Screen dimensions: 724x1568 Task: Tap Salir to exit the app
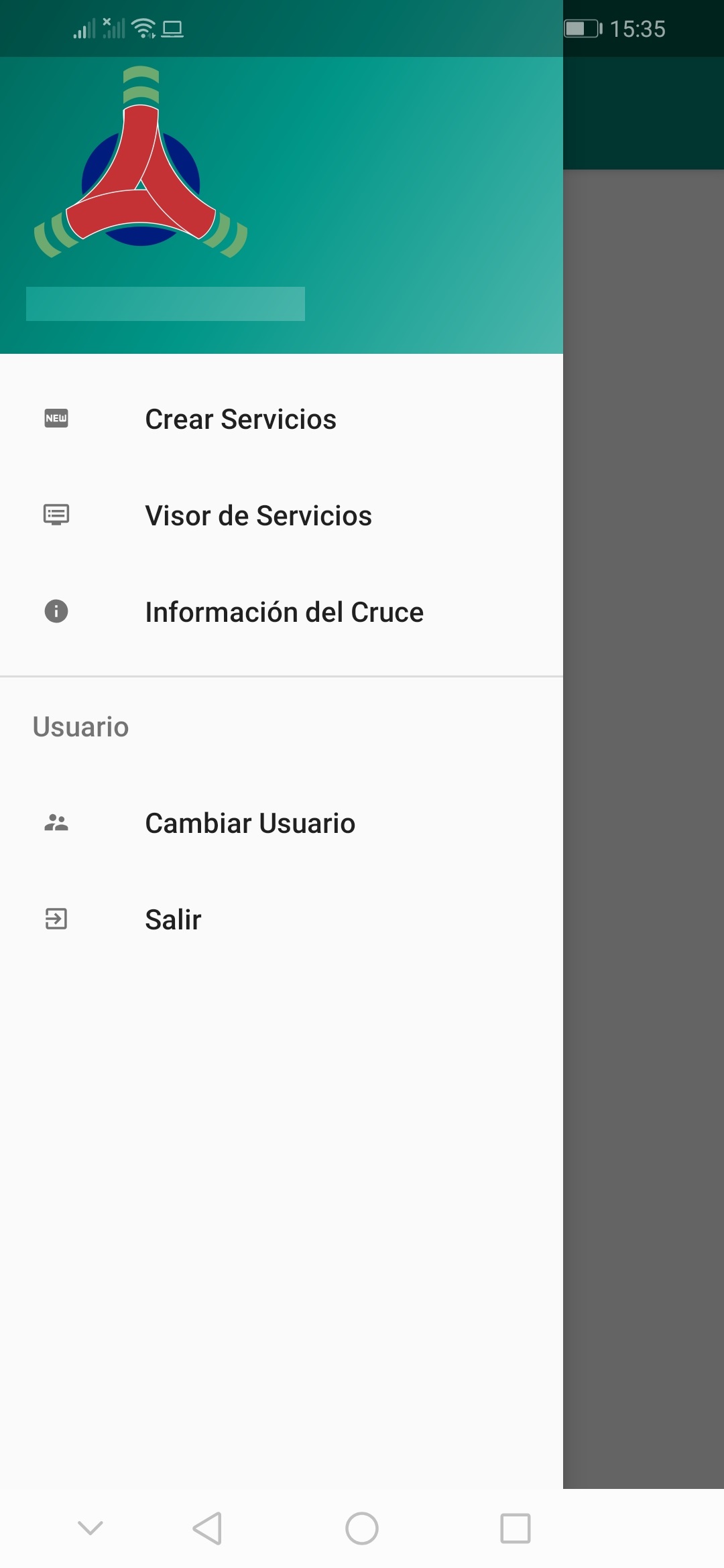pyautogui.click(x=173, y=920)
